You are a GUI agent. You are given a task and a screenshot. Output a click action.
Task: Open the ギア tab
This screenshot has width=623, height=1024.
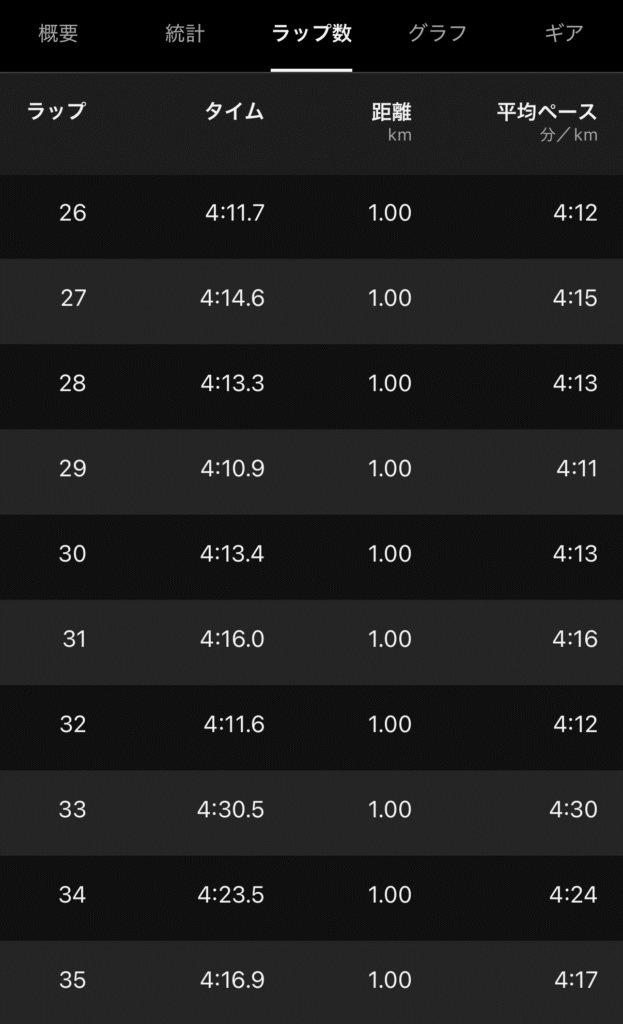click(x=564, y=34)
